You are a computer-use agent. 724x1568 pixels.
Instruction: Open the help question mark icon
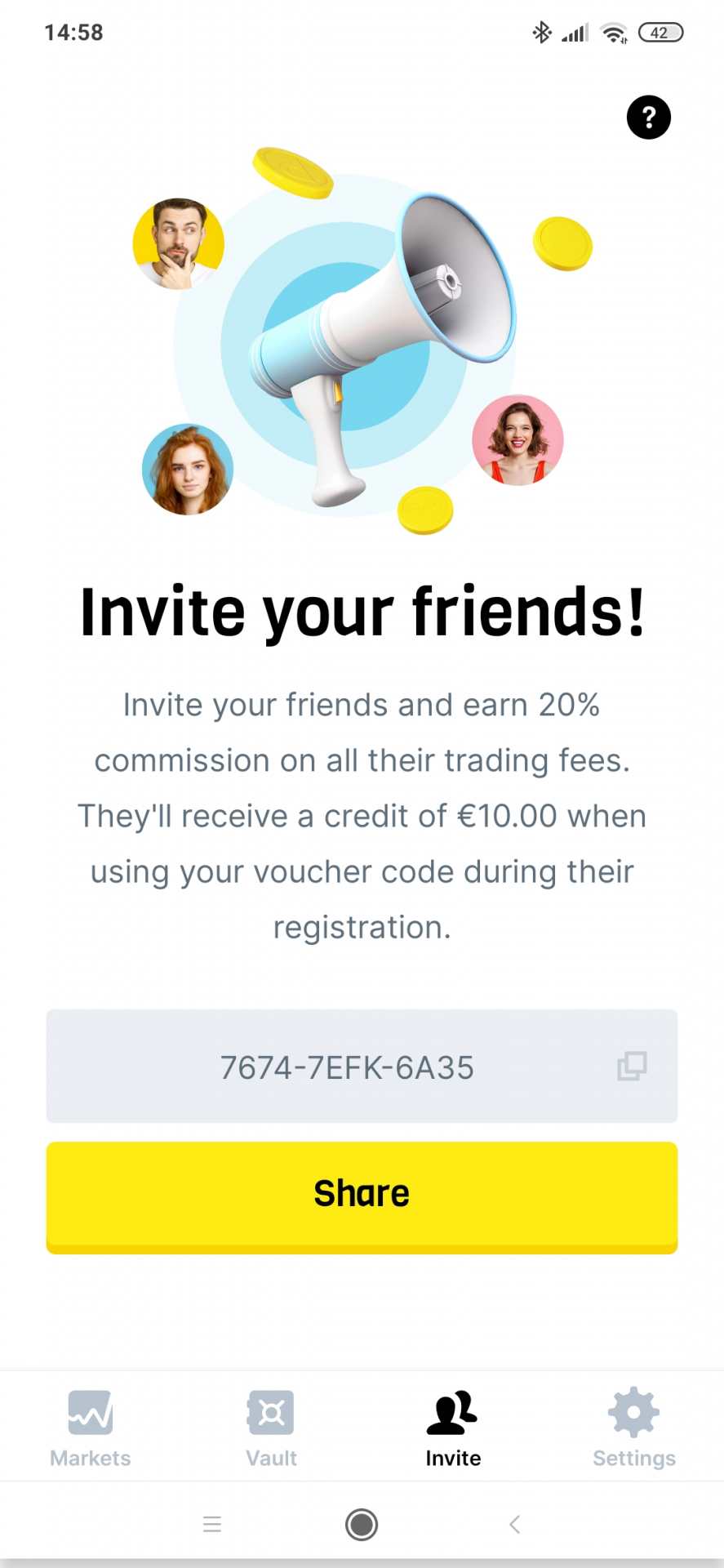pyautogui.click(x=648, y=118)
